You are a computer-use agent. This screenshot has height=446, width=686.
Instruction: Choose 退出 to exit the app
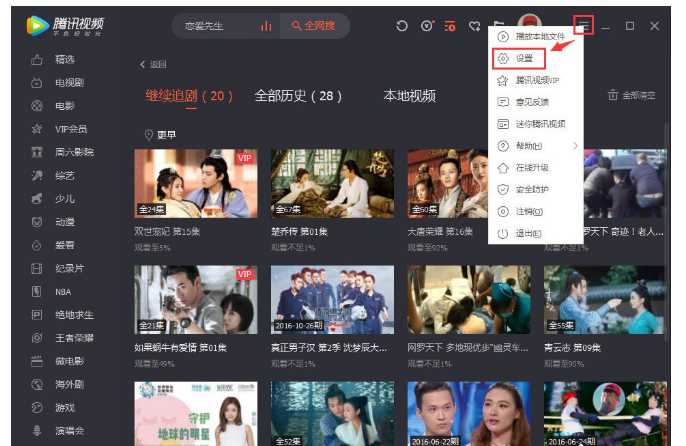[527, 233]
